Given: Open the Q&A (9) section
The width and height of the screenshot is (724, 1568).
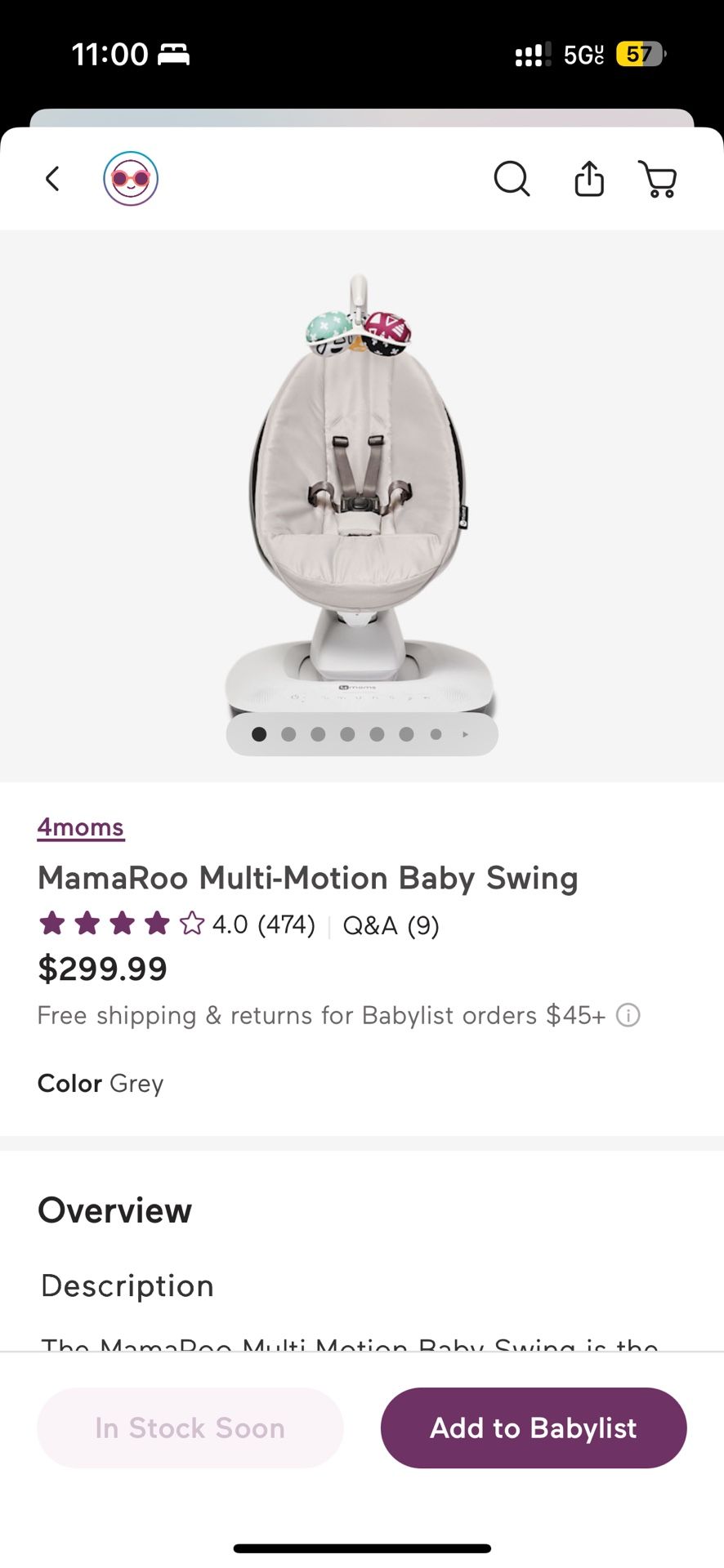Looking at the screenshot, I should pos(391,925).
